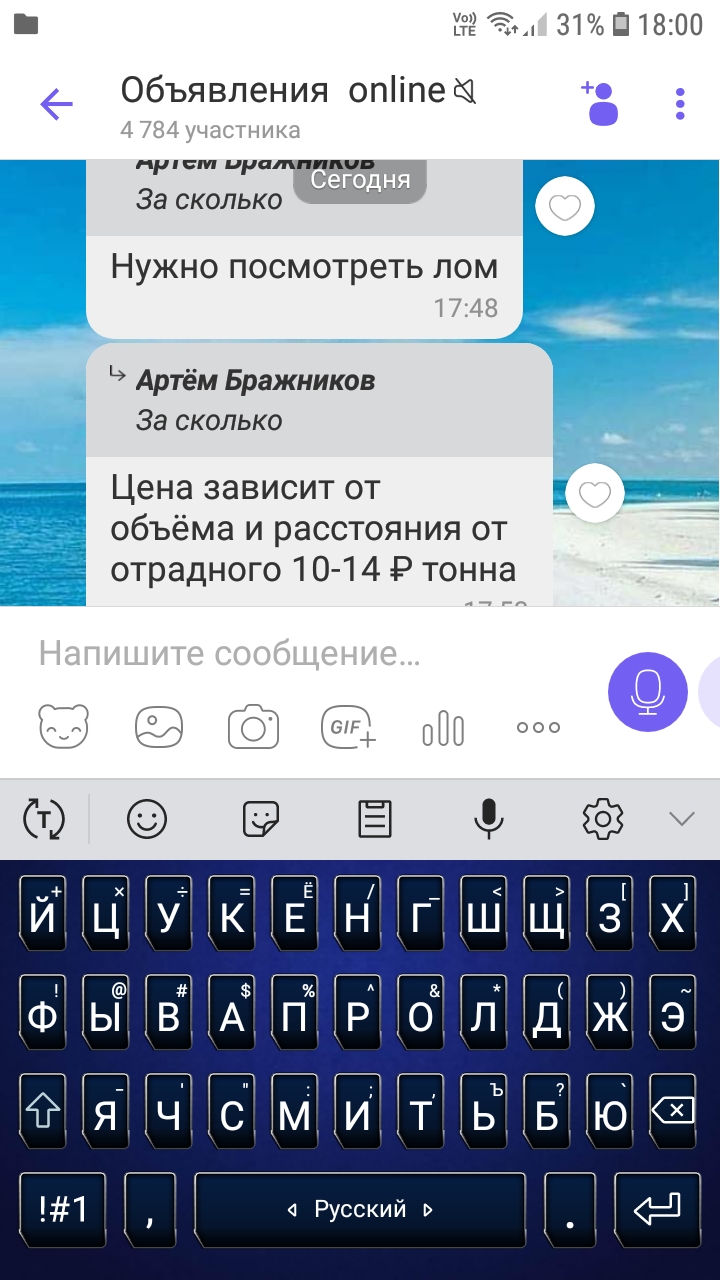Image resolution: width=720 pixels, height=1280 pixels.
Task: Open the GIF creator
Action: 348,727
